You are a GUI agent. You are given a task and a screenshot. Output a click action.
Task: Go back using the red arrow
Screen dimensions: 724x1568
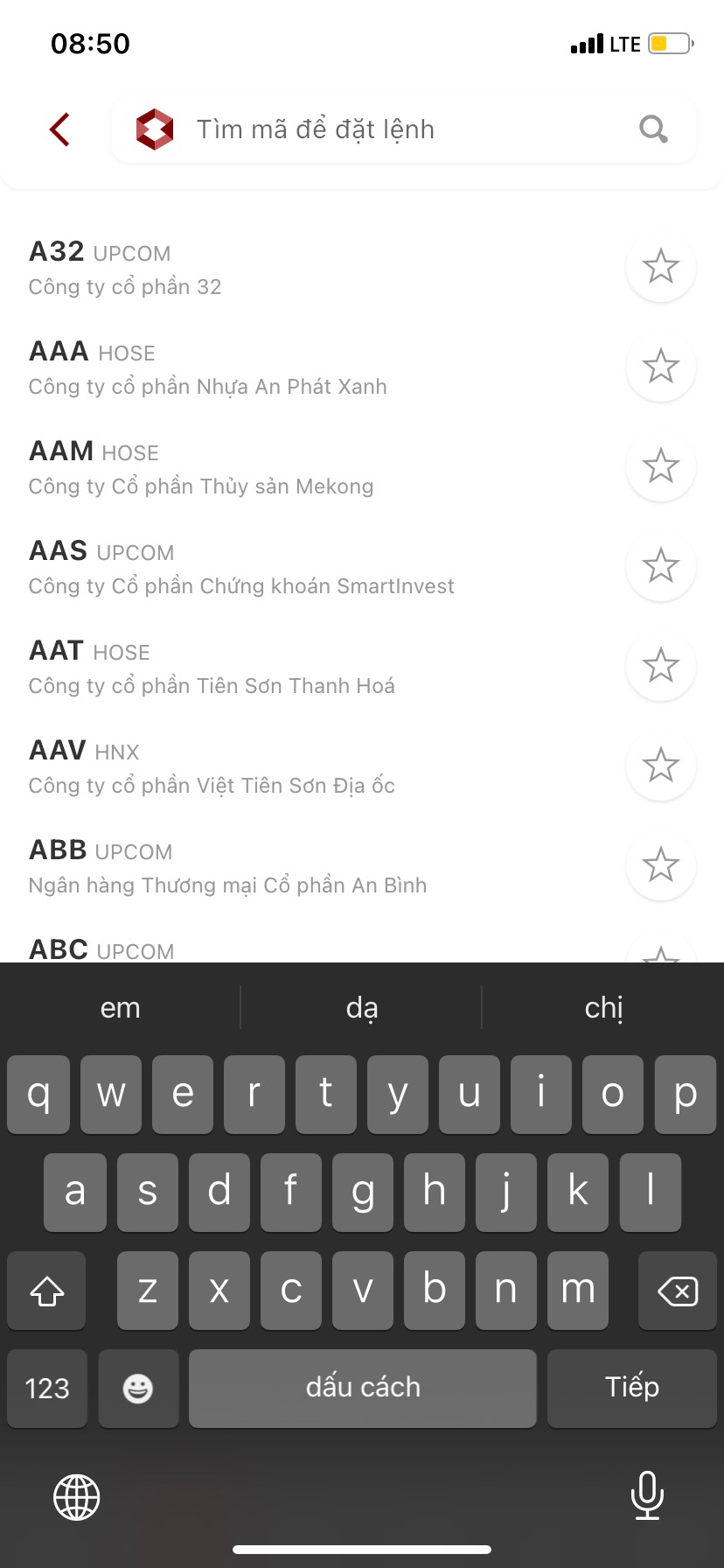coord(59,129)
